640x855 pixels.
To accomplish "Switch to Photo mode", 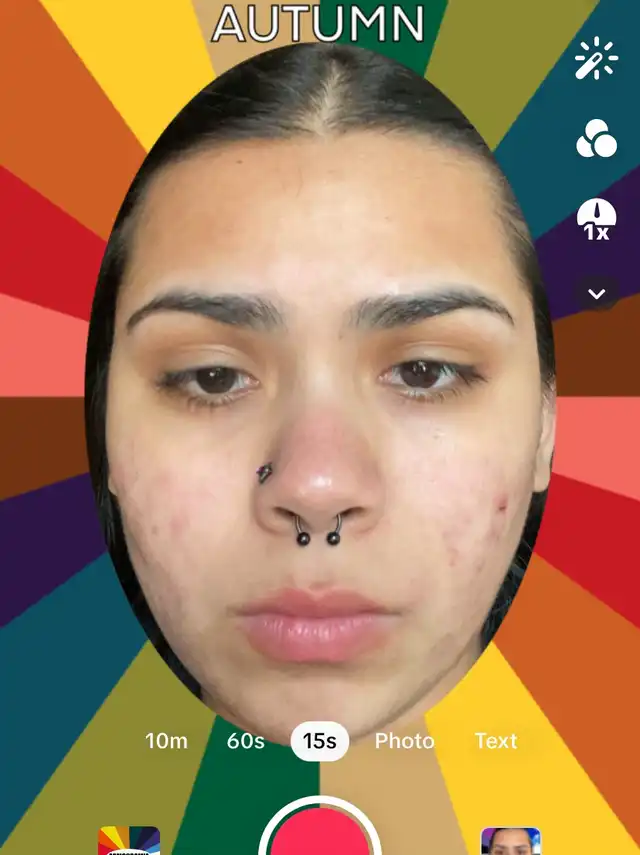I will tap(404, 741).
